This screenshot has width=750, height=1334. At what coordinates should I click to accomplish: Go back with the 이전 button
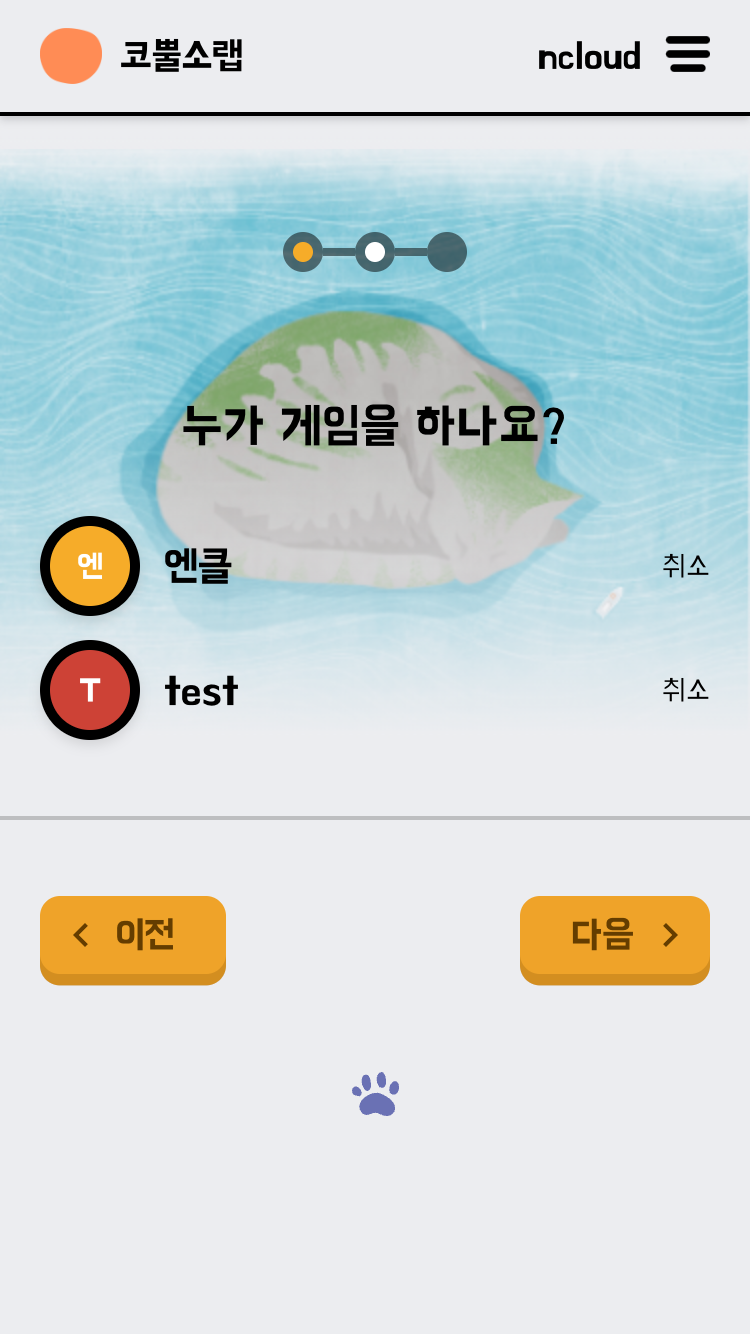(x=133, y=936)
